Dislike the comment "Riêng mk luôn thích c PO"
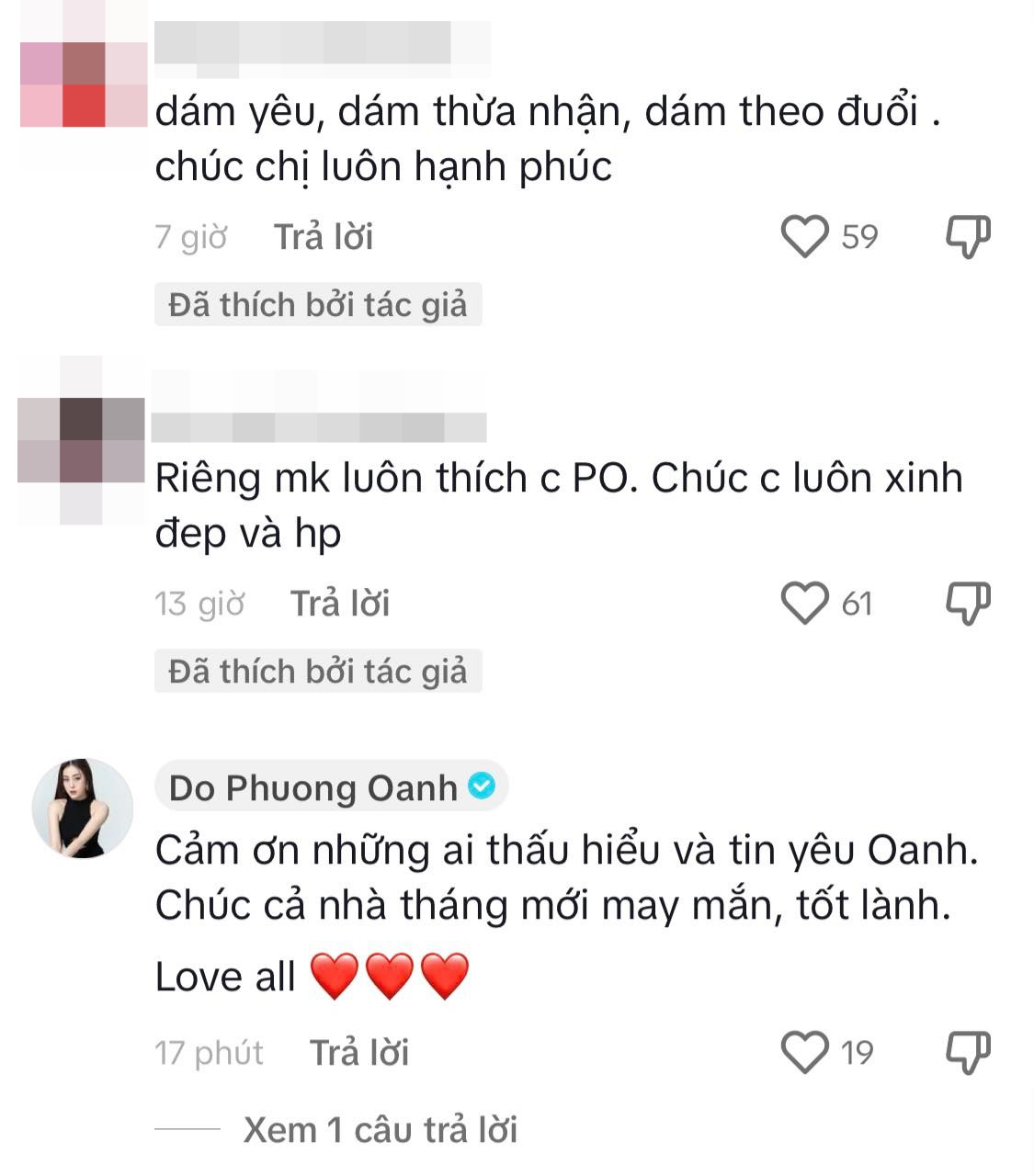 [968, 604]
